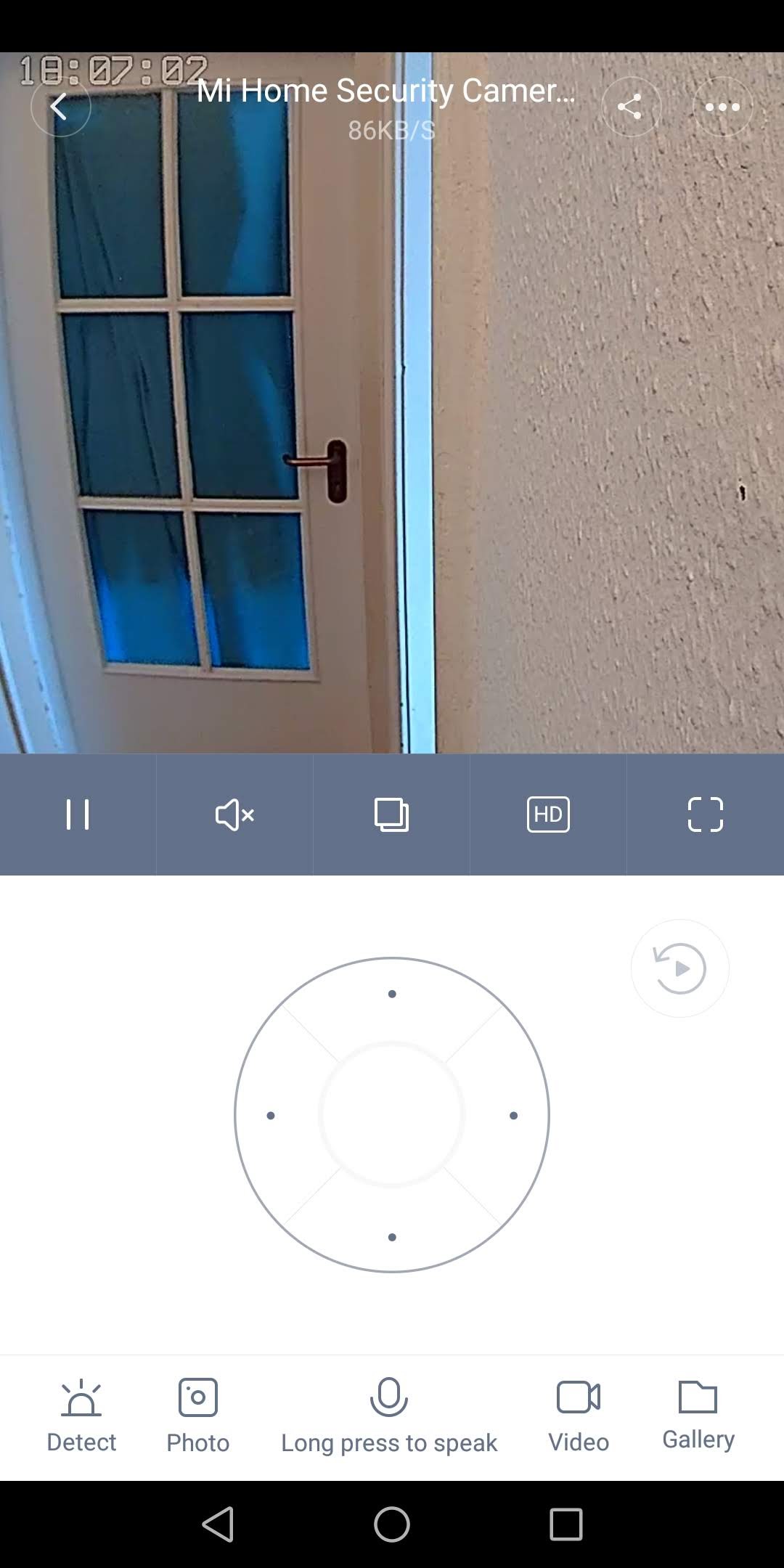
Task: Open the Gallery folder
Action: click(x=698, y=1414)
